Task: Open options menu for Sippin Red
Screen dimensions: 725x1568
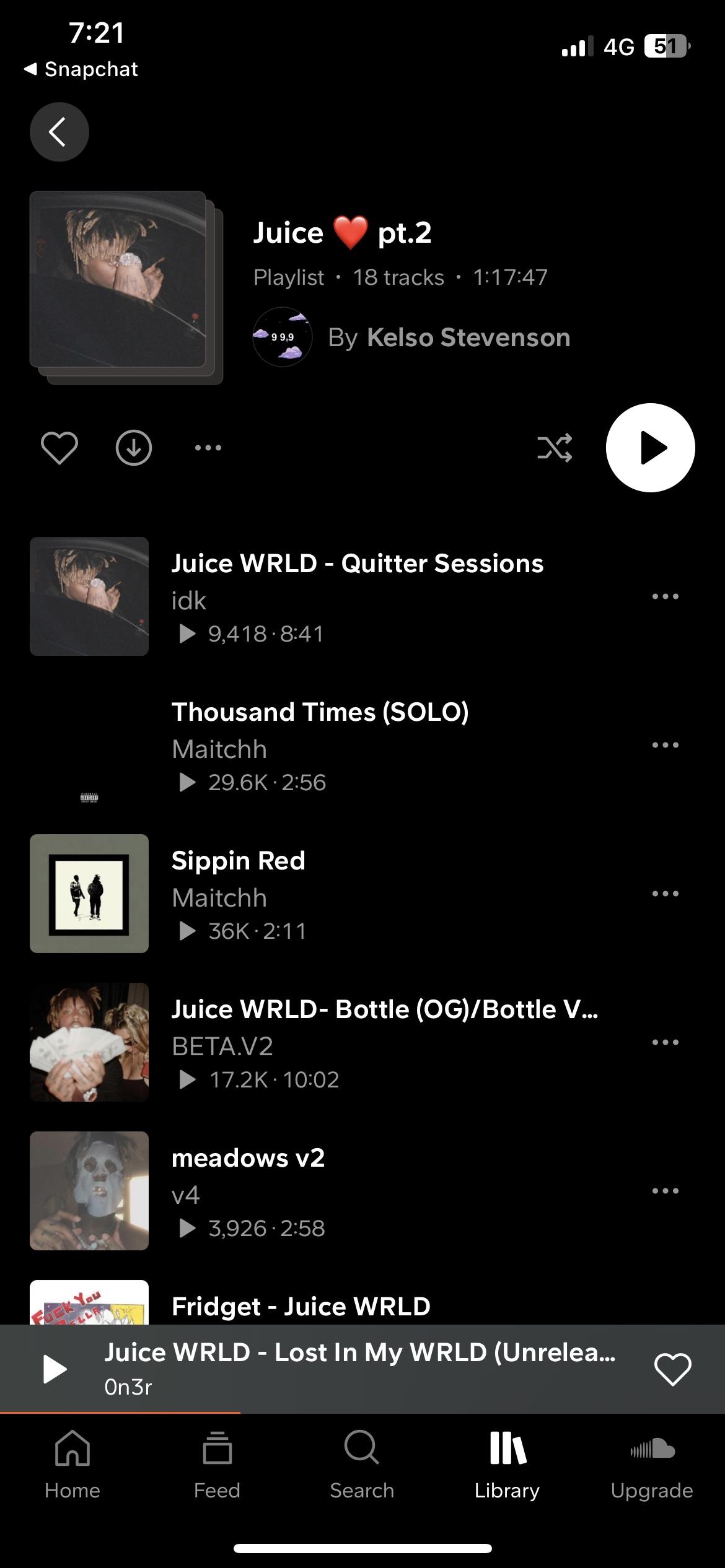Action: [x=664, y=893]
